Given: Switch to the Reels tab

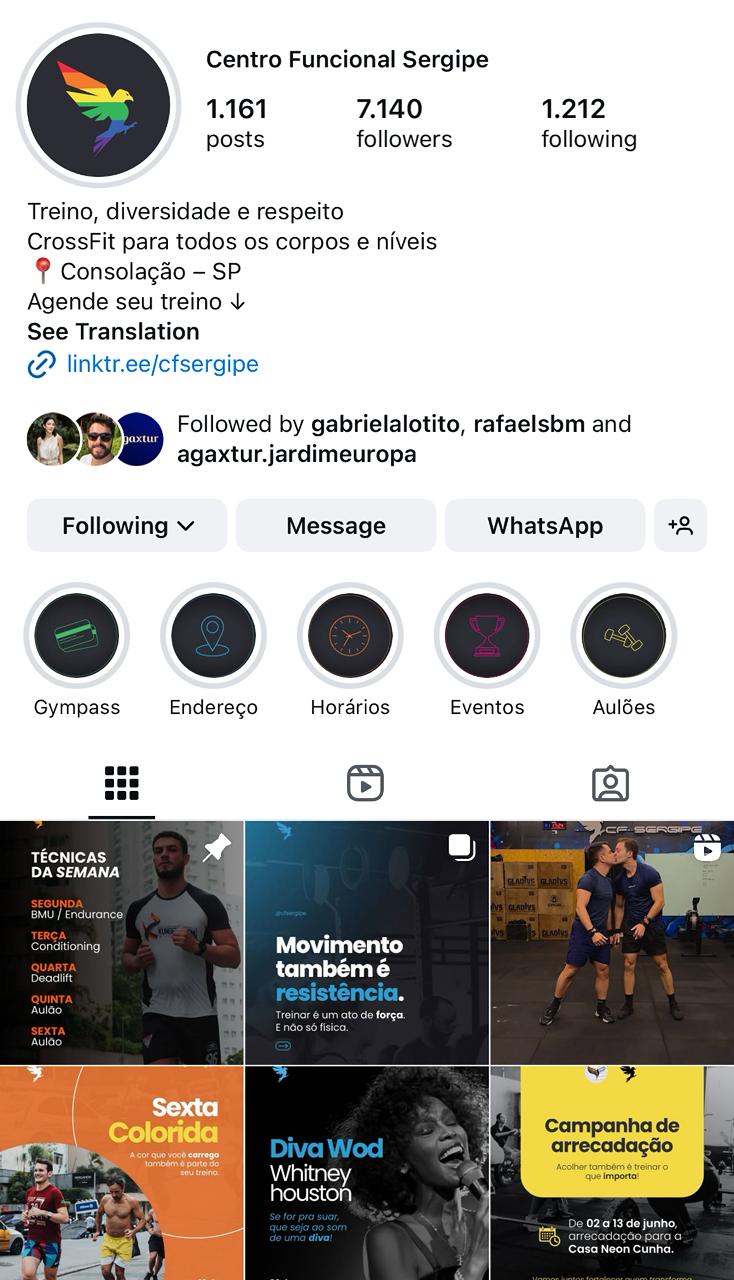Looking at the screenshot, I should coord(366,784).
